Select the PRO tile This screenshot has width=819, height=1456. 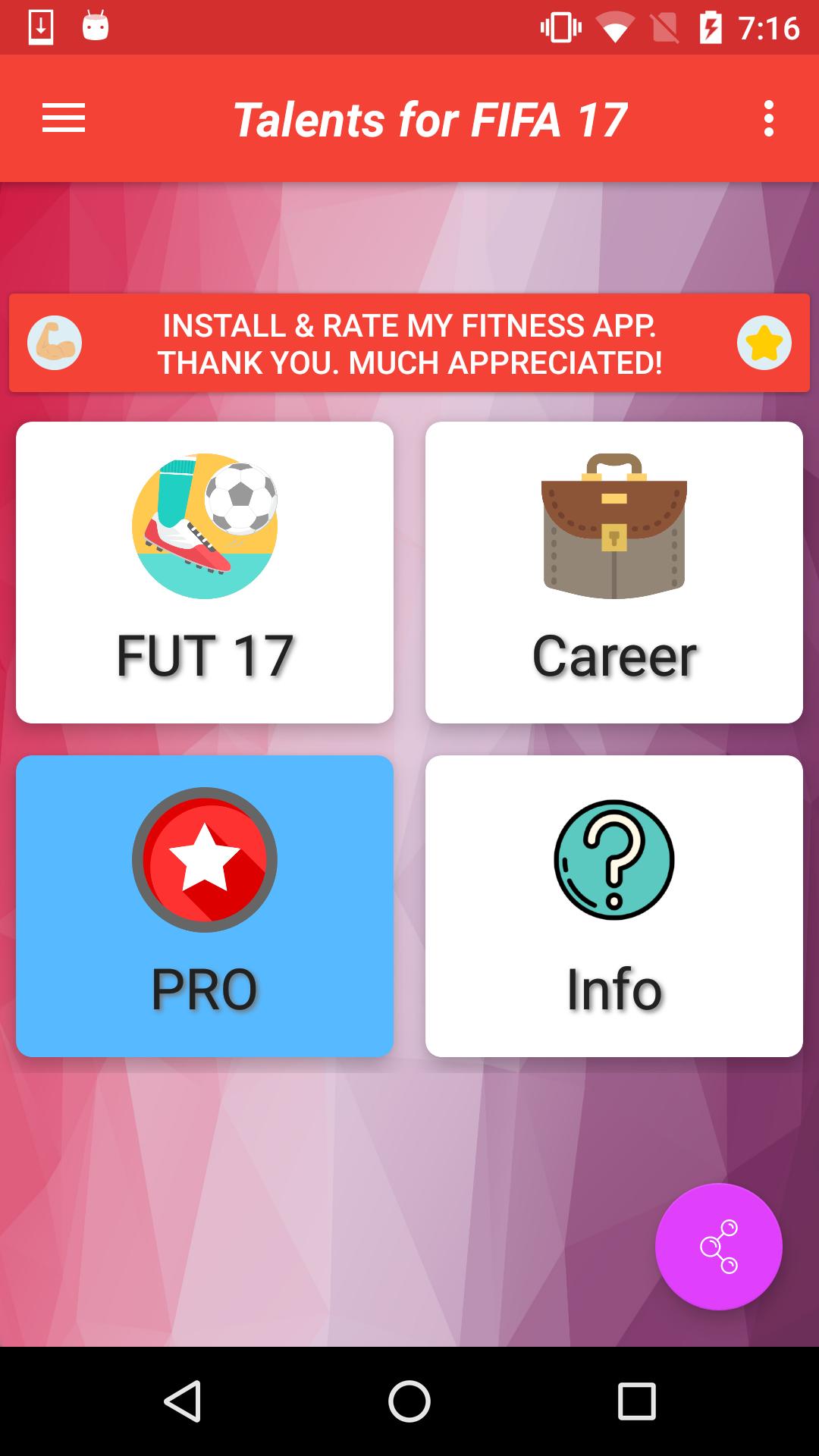point(205,905)
